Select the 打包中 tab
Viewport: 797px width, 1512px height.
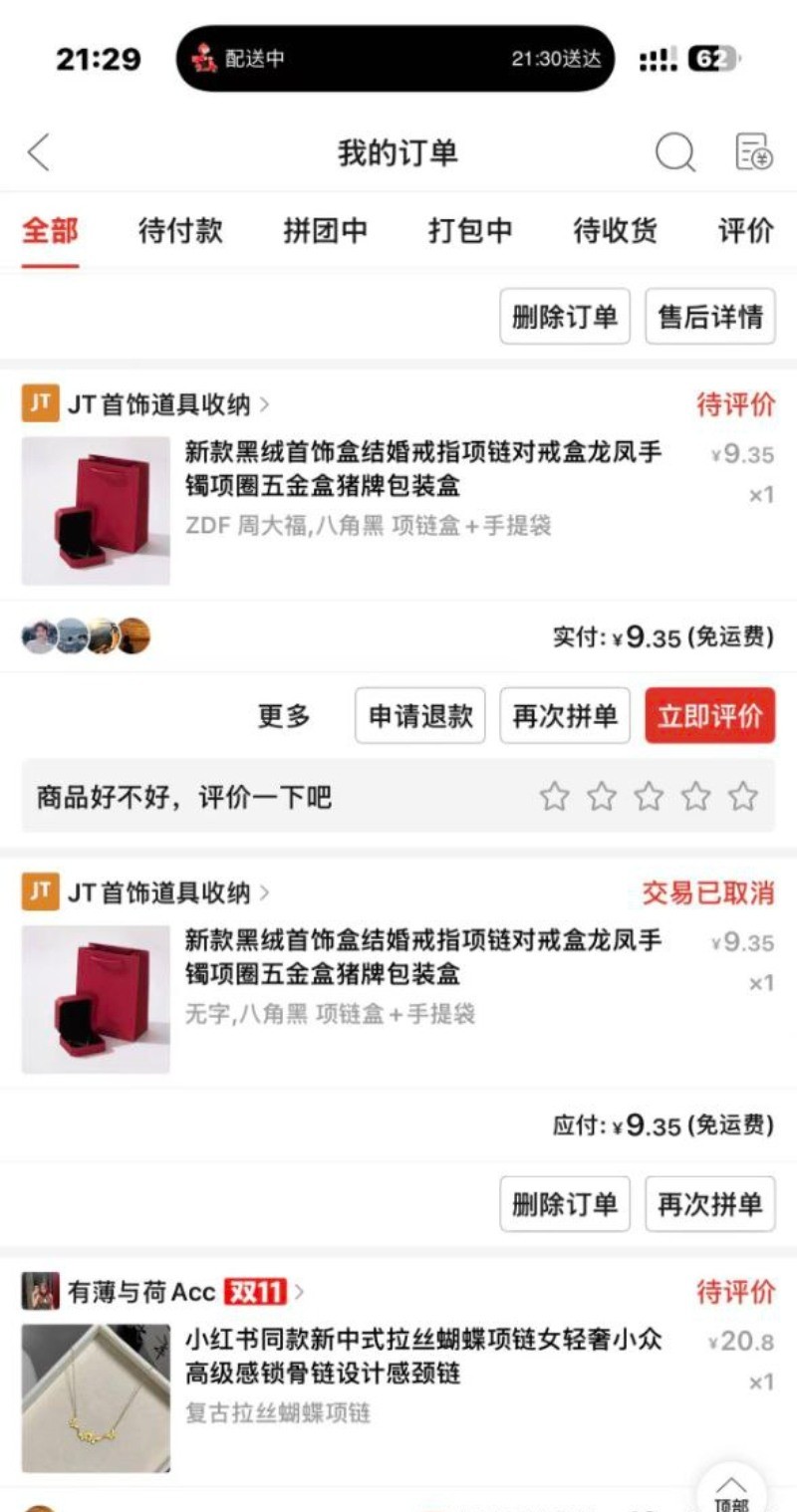click(x=470, y=231)
